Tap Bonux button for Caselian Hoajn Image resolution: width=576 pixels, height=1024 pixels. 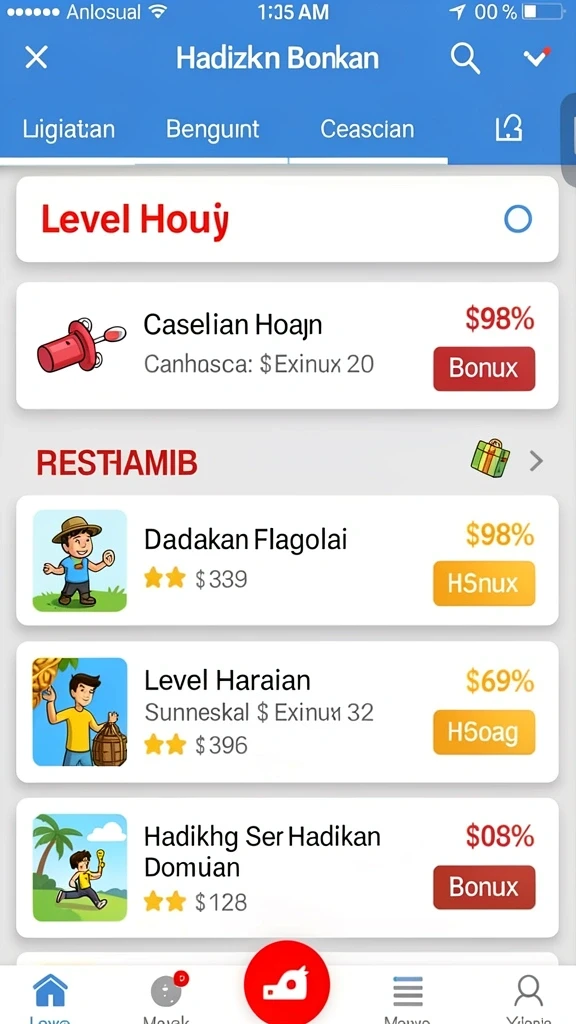click(x=484, y=368)
